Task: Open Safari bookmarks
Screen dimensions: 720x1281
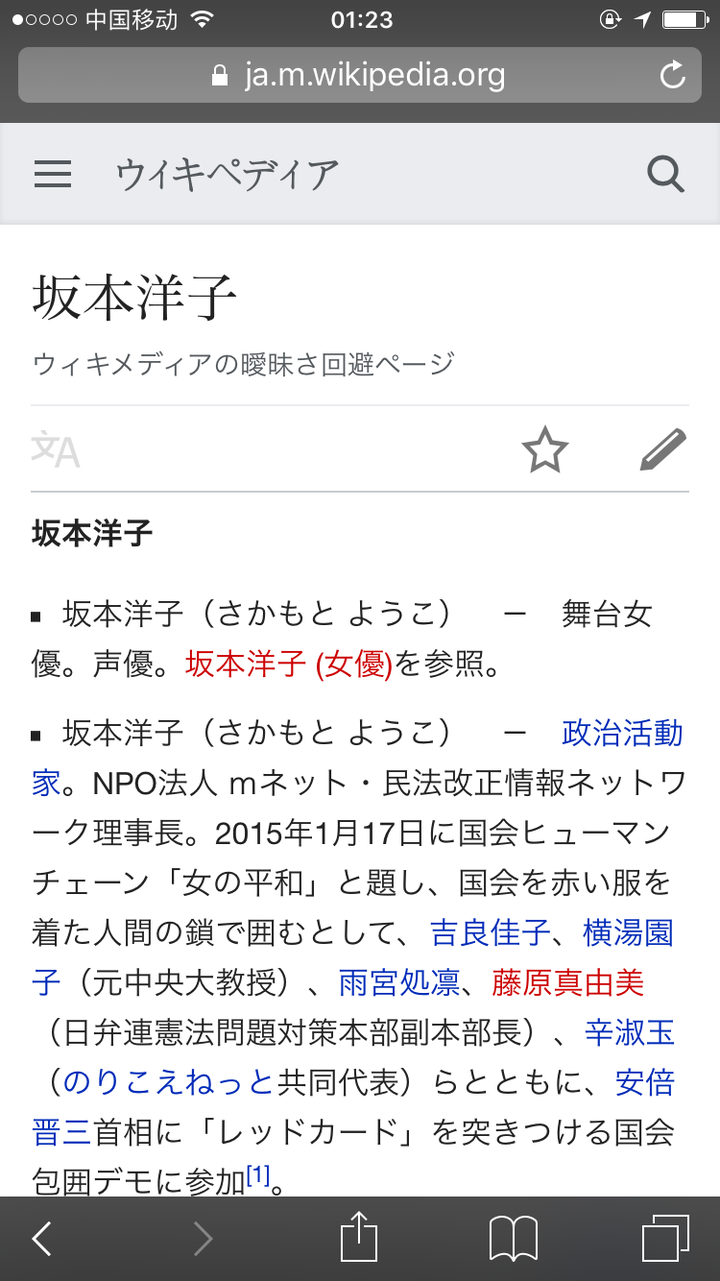Action: pyautogui.click(x=514, y=1238)
